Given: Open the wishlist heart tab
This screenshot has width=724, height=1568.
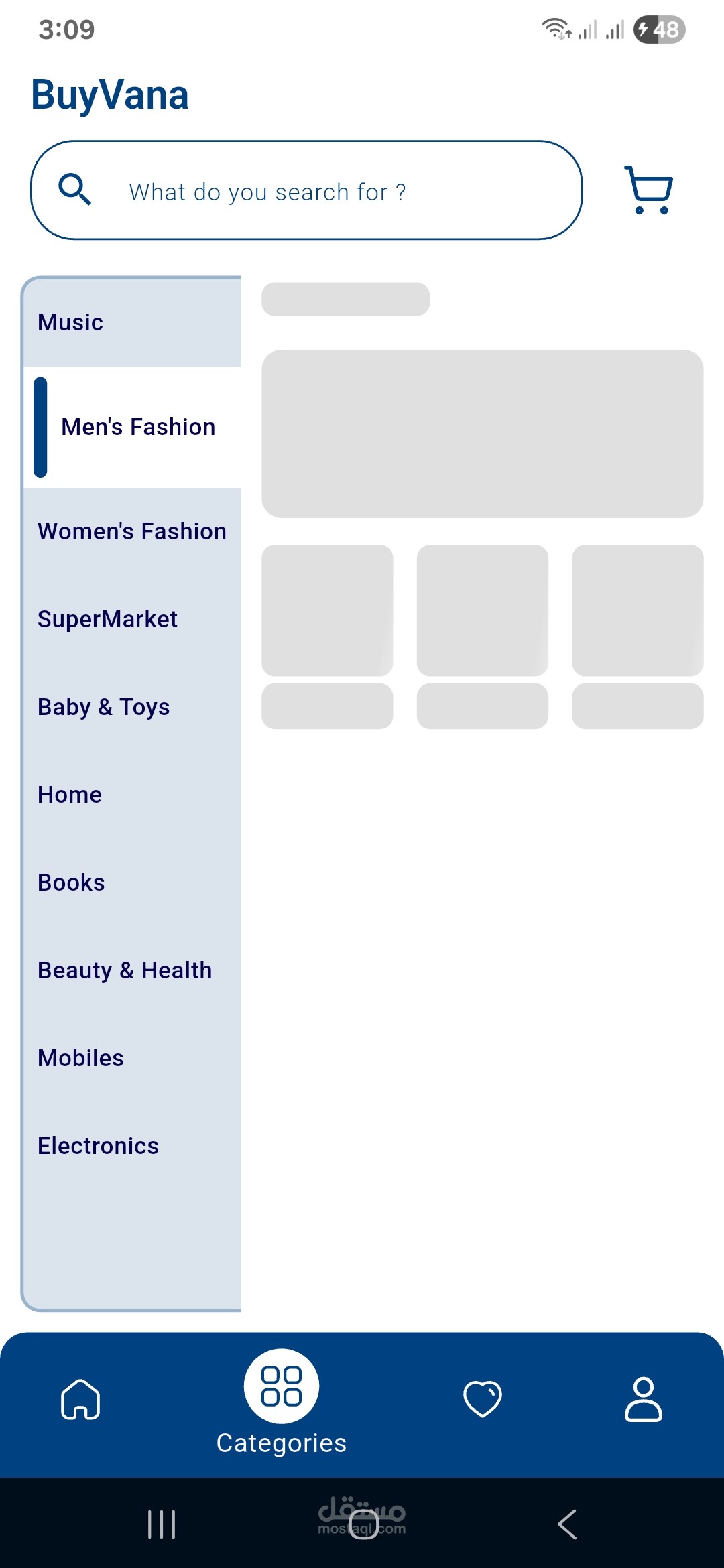Looking at the screenshot, I should [483, 1399].
